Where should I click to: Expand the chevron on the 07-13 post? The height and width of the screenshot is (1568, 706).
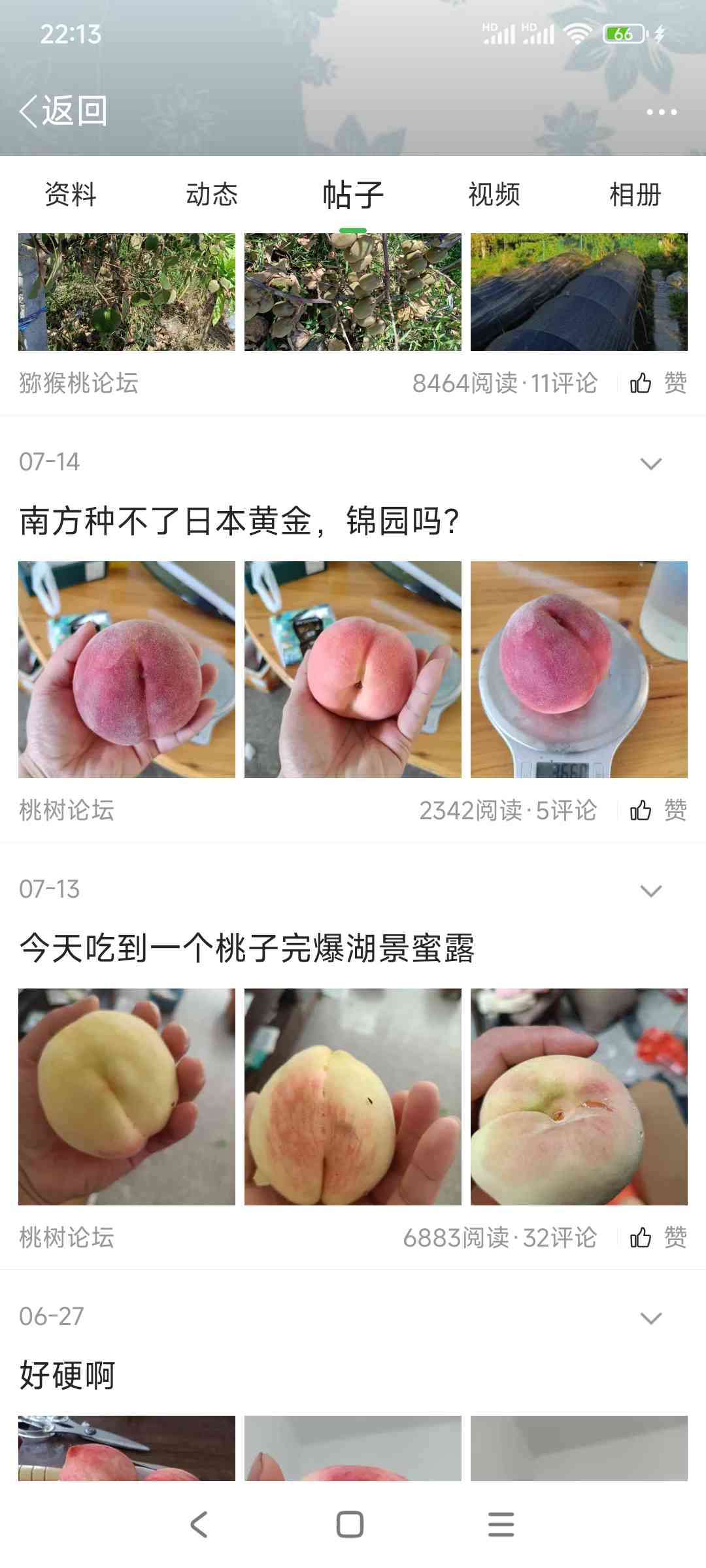tap(651, 891)
